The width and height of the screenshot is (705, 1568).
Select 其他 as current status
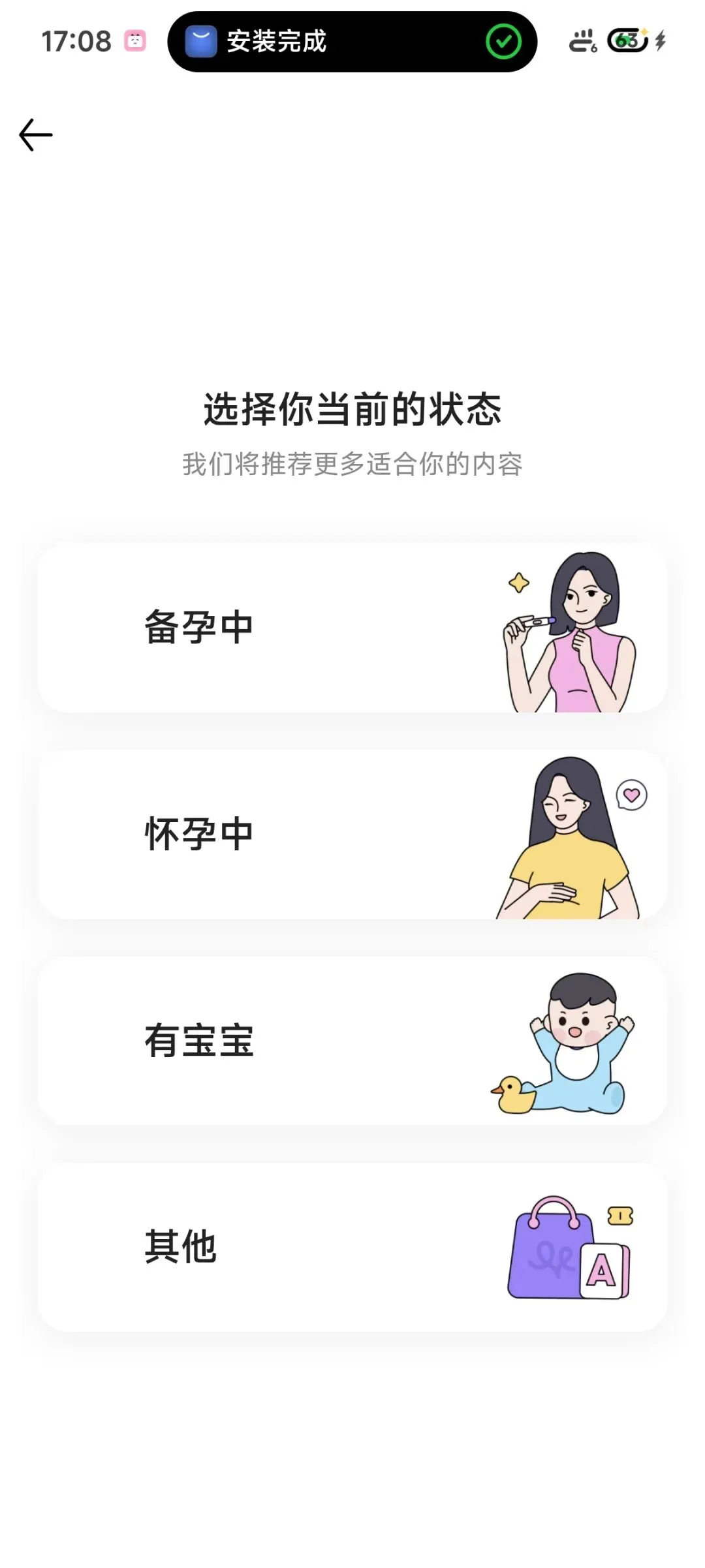[352, 1247]
